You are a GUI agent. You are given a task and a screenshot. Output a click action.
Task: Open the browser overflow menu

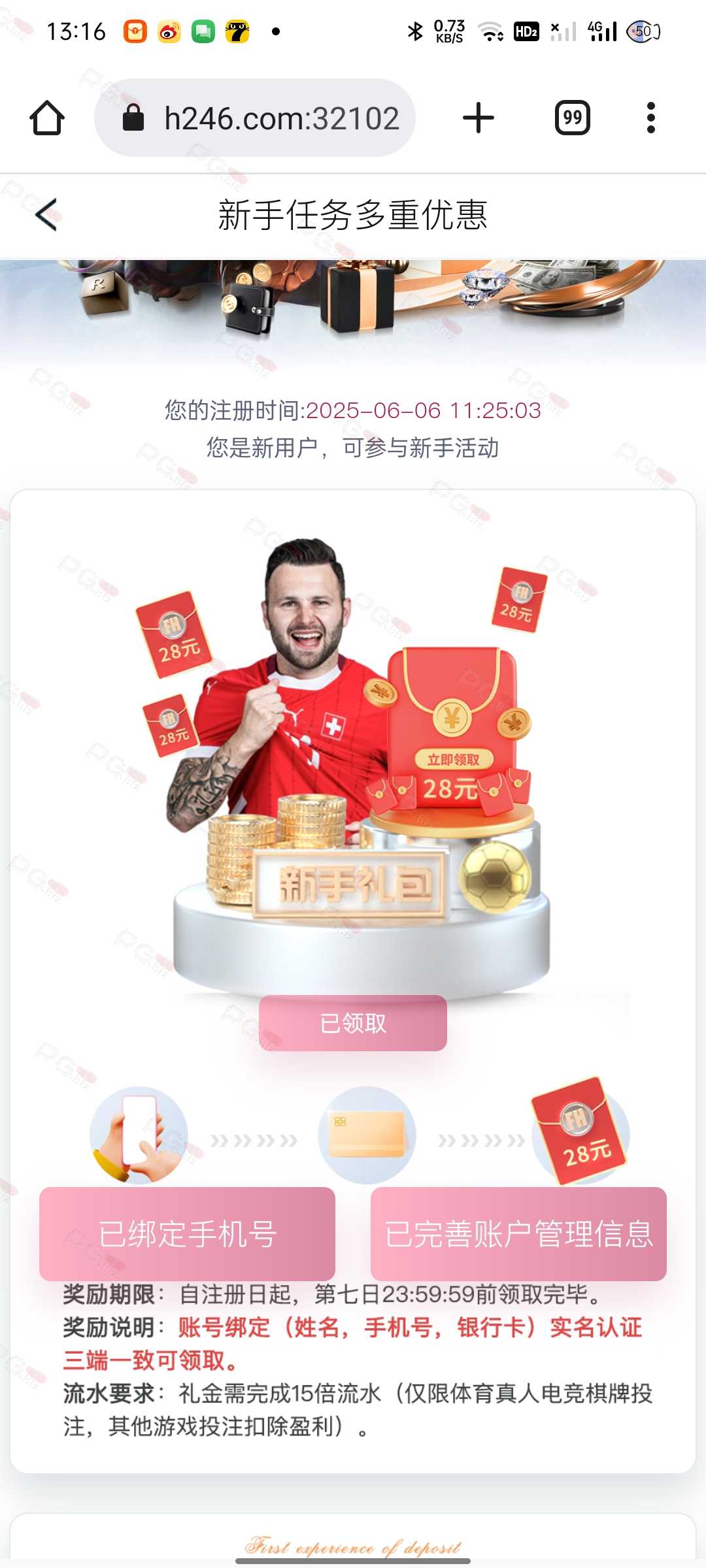650,118
